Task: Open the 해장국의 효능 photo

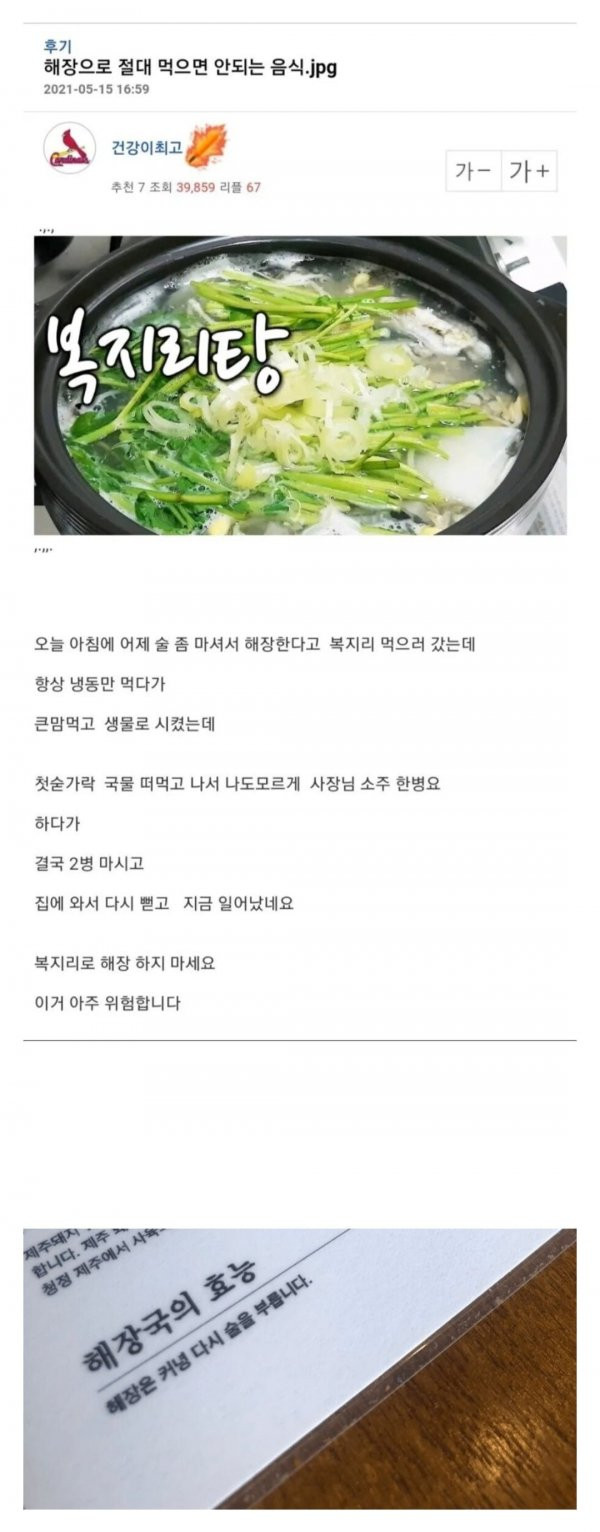Action: click(x=300, y=1367)
